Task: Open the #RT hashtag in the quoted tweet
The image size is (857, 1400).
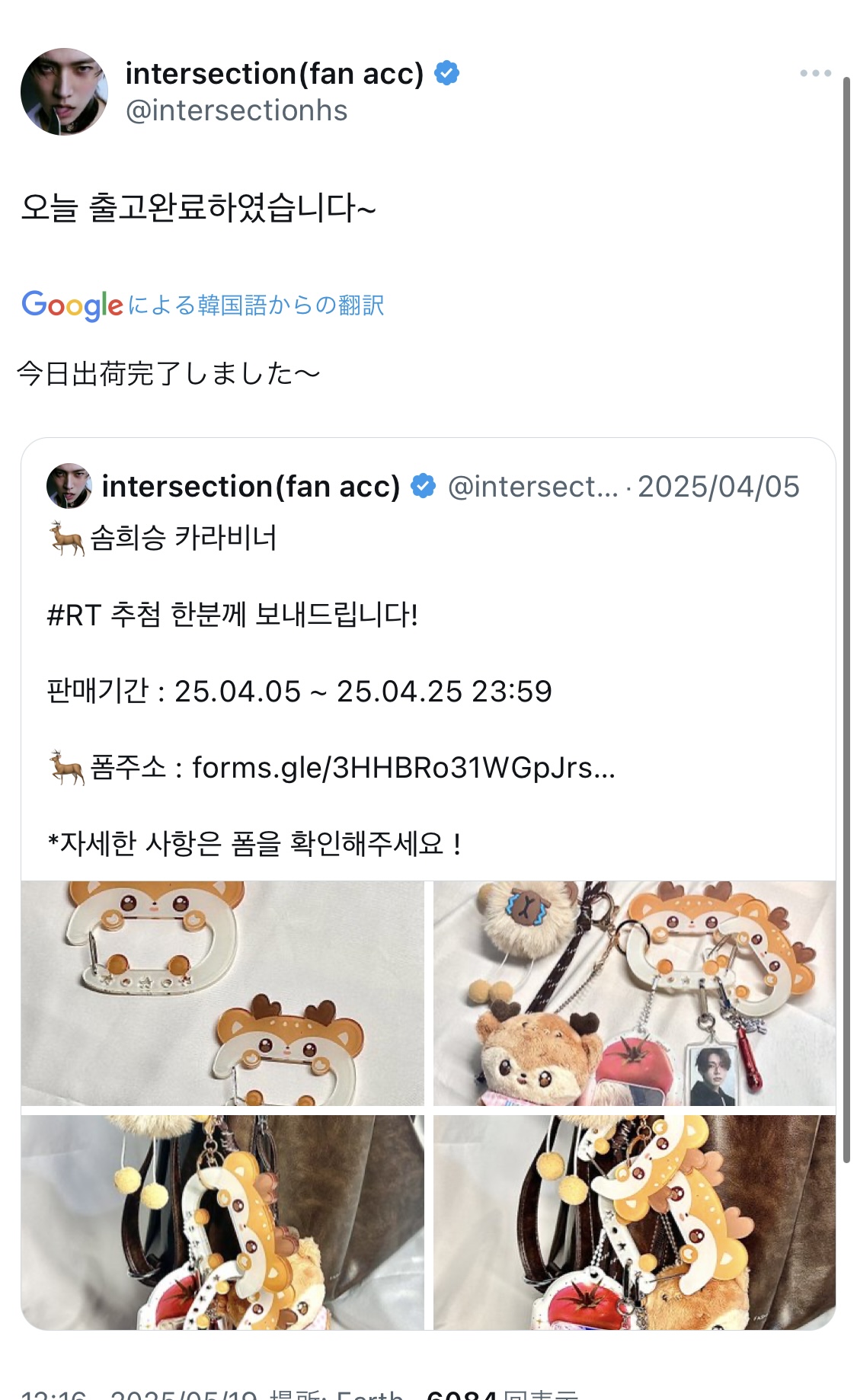Action: pos(74,615)
